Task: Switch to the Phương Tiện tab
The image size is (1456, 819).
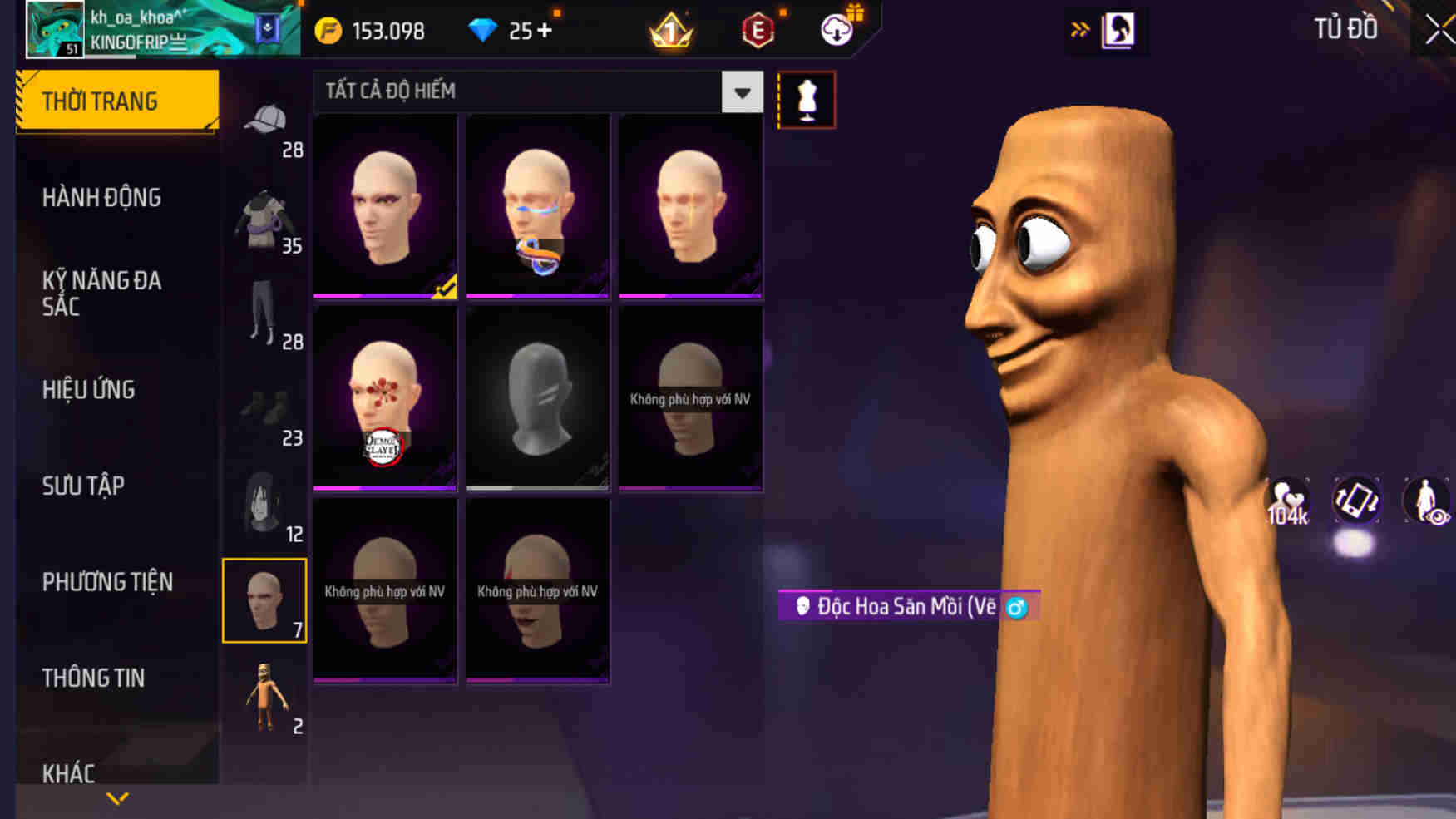Action: 107,582
